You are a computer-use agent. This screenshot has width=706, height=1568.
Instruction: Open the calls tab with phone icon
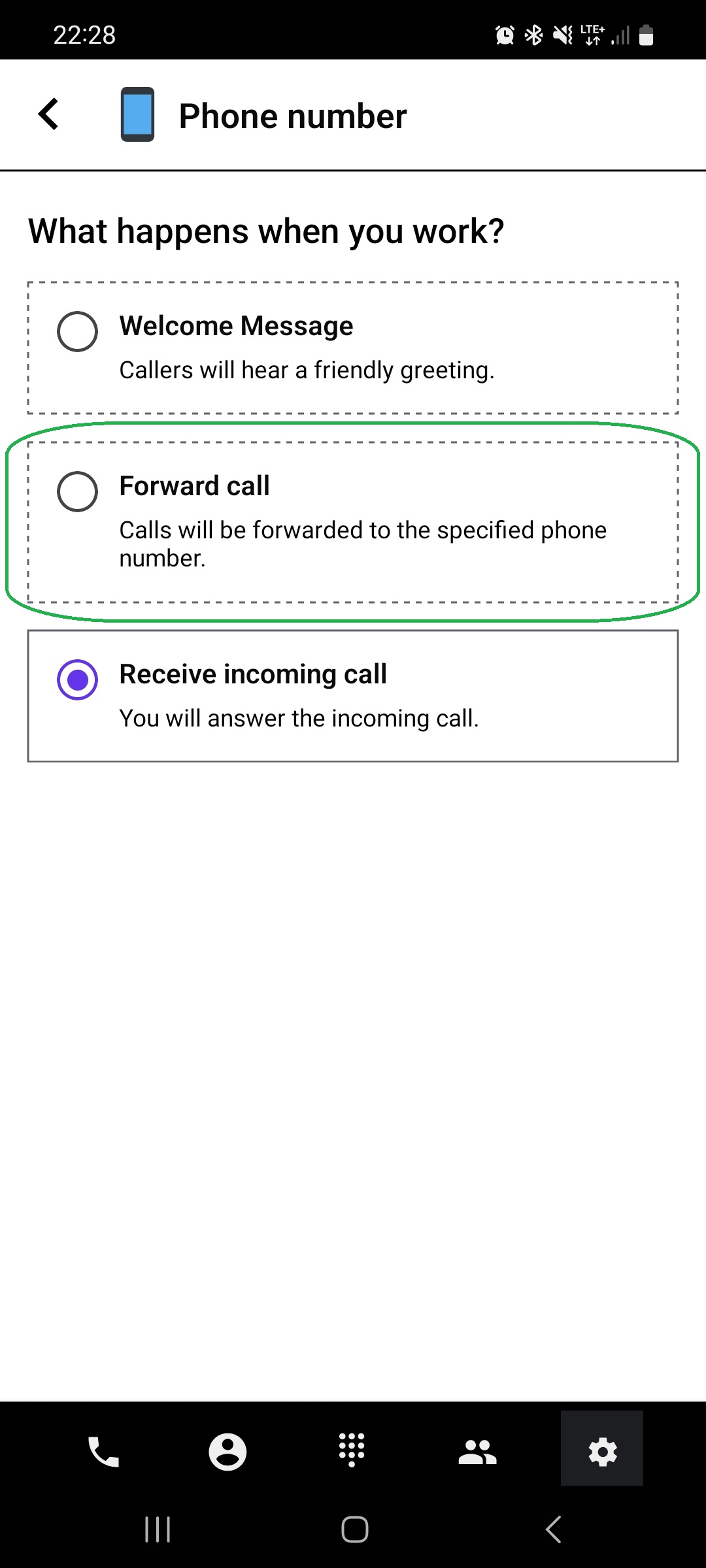(x=103, y=1451)
